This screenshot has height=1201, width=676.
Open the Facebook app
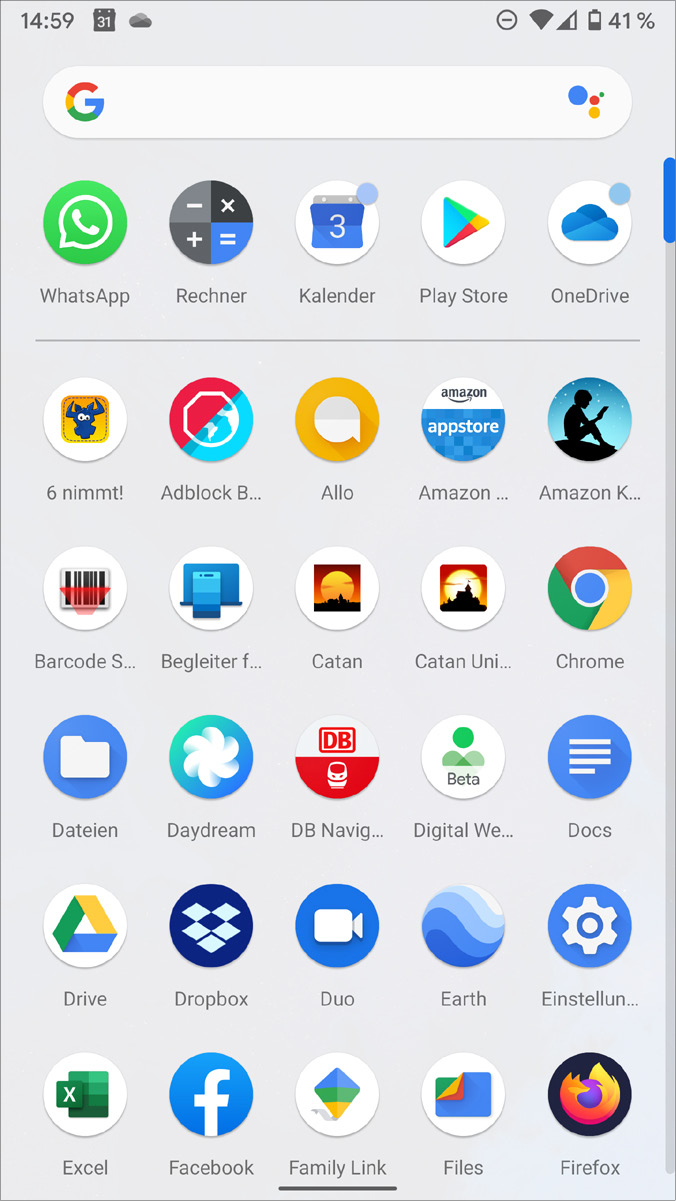[x=211, y=1095]
